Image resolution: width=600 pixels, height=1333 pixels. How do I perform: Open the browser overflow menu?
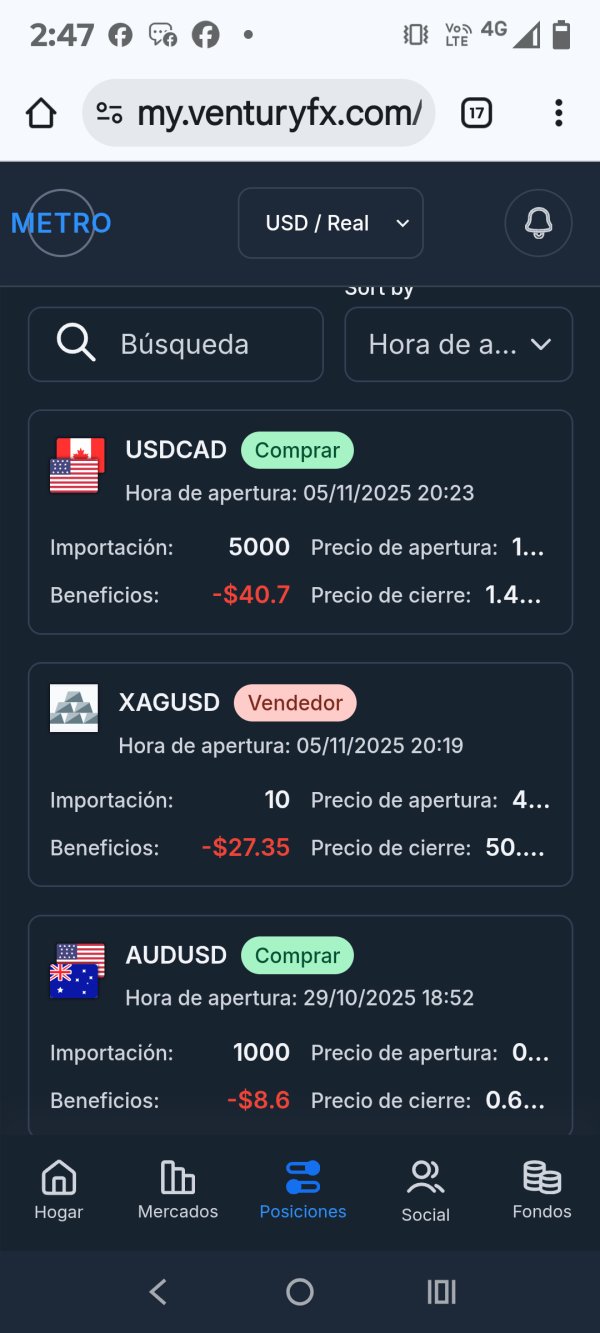click(559, 113)
